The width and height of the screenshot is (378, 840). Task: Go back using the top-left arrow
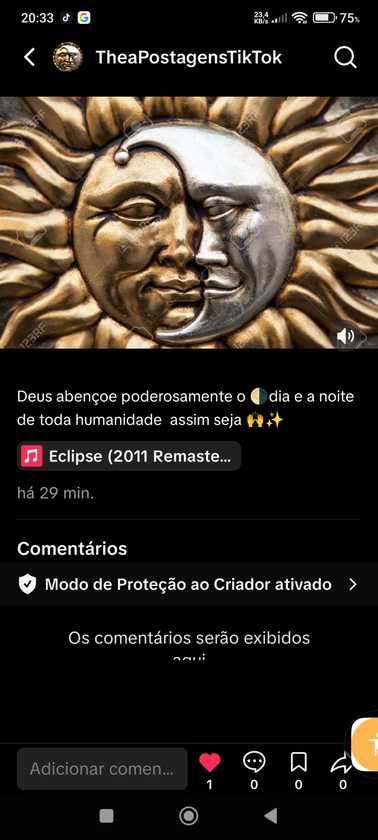pyautogui.click(x=29, y=57)
